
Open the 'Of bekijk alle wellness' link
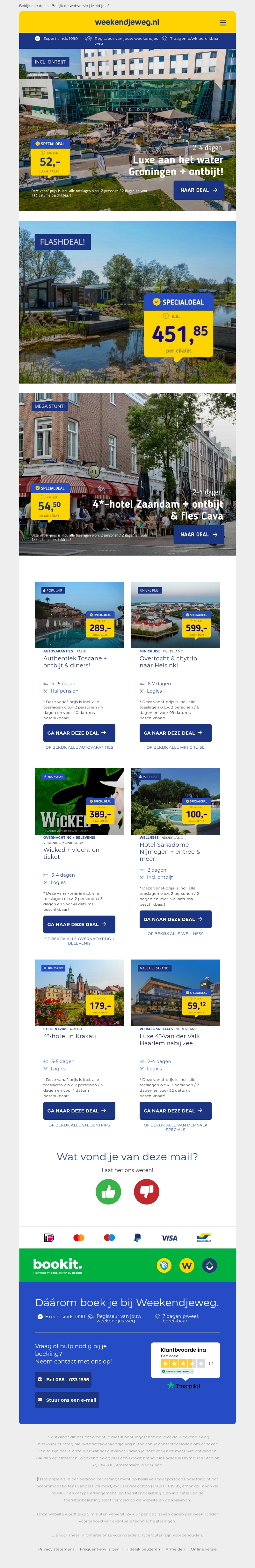tap(175, 934)
